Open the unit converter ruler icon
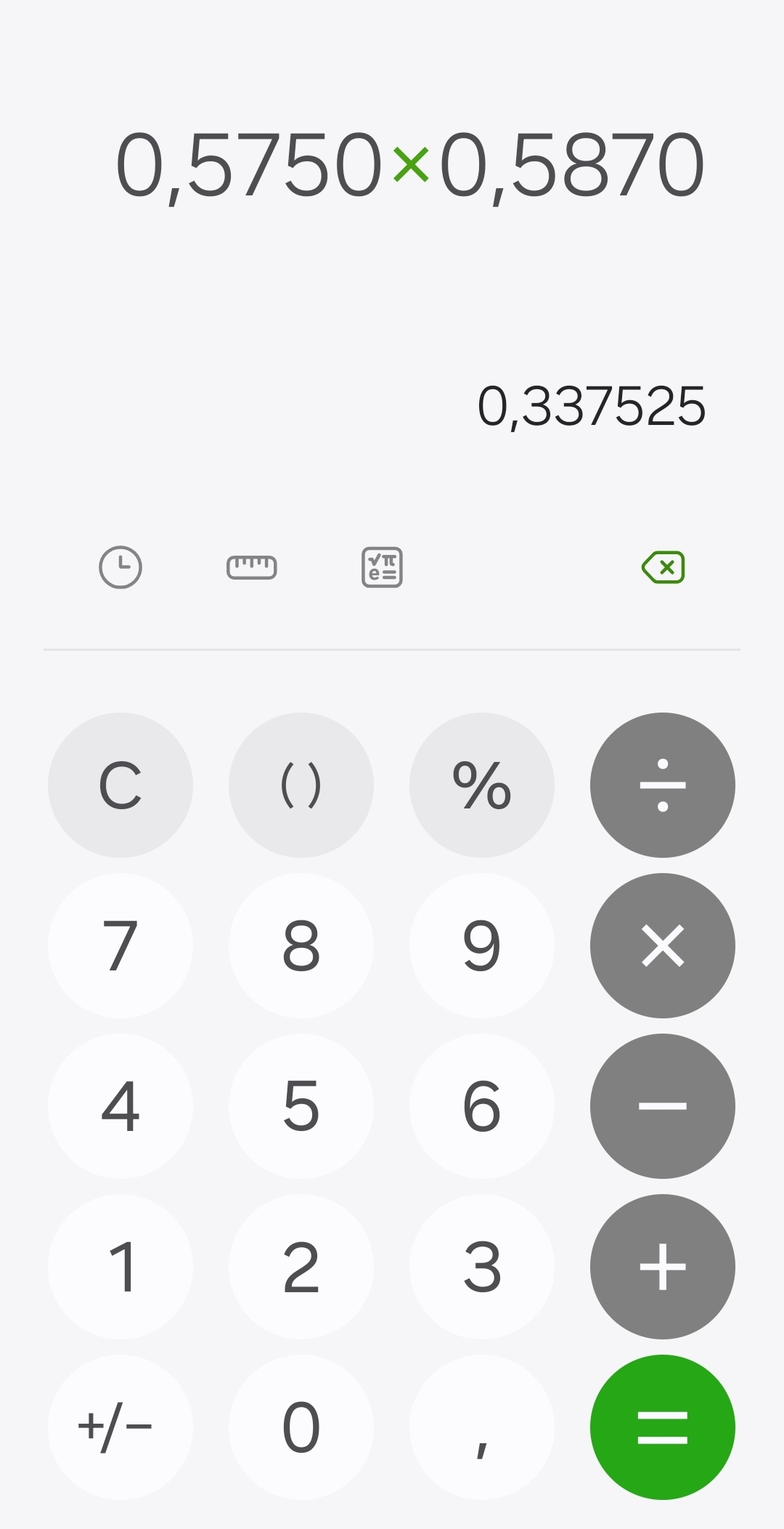Viewport: 784px width, 1529px height. tap(251, 567)
